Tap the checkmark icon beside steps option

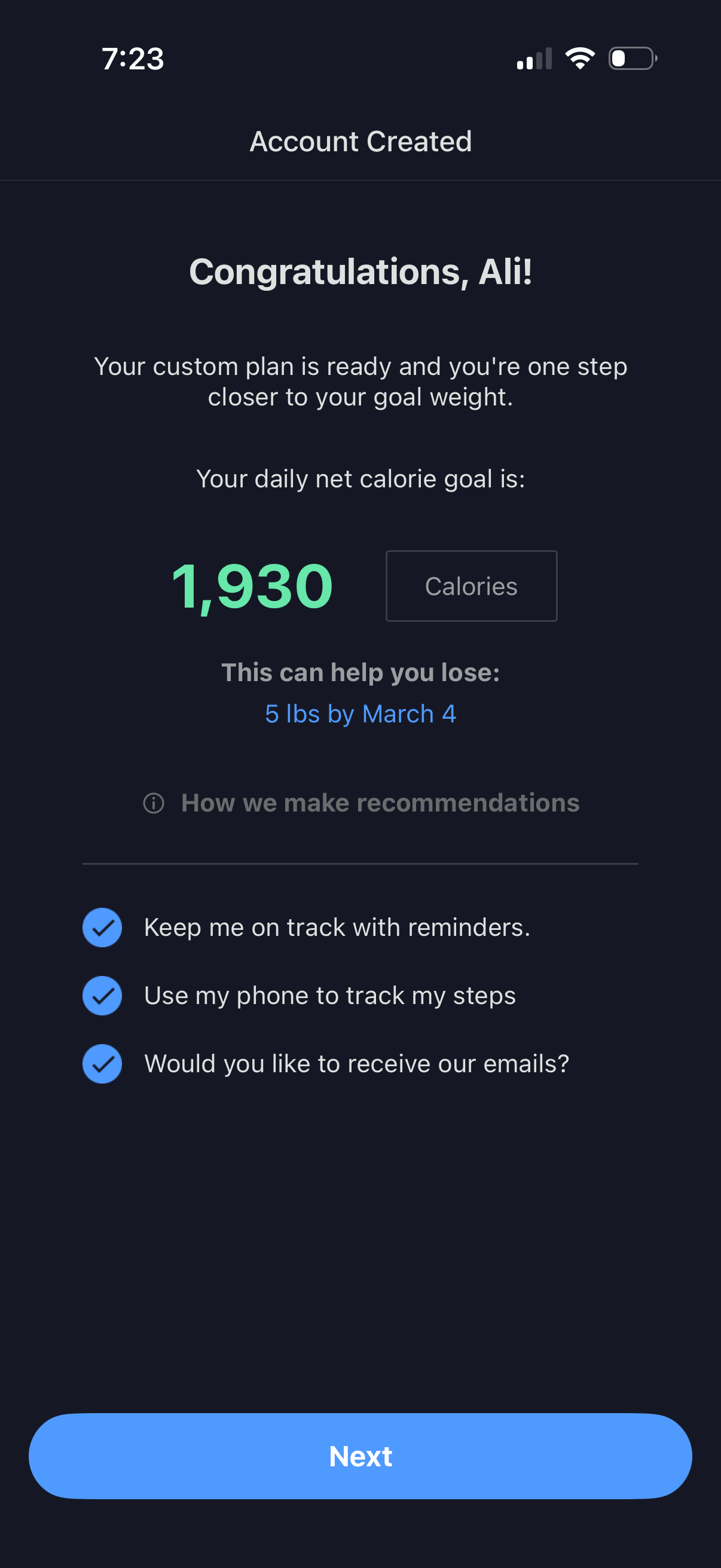pos(102,996)
